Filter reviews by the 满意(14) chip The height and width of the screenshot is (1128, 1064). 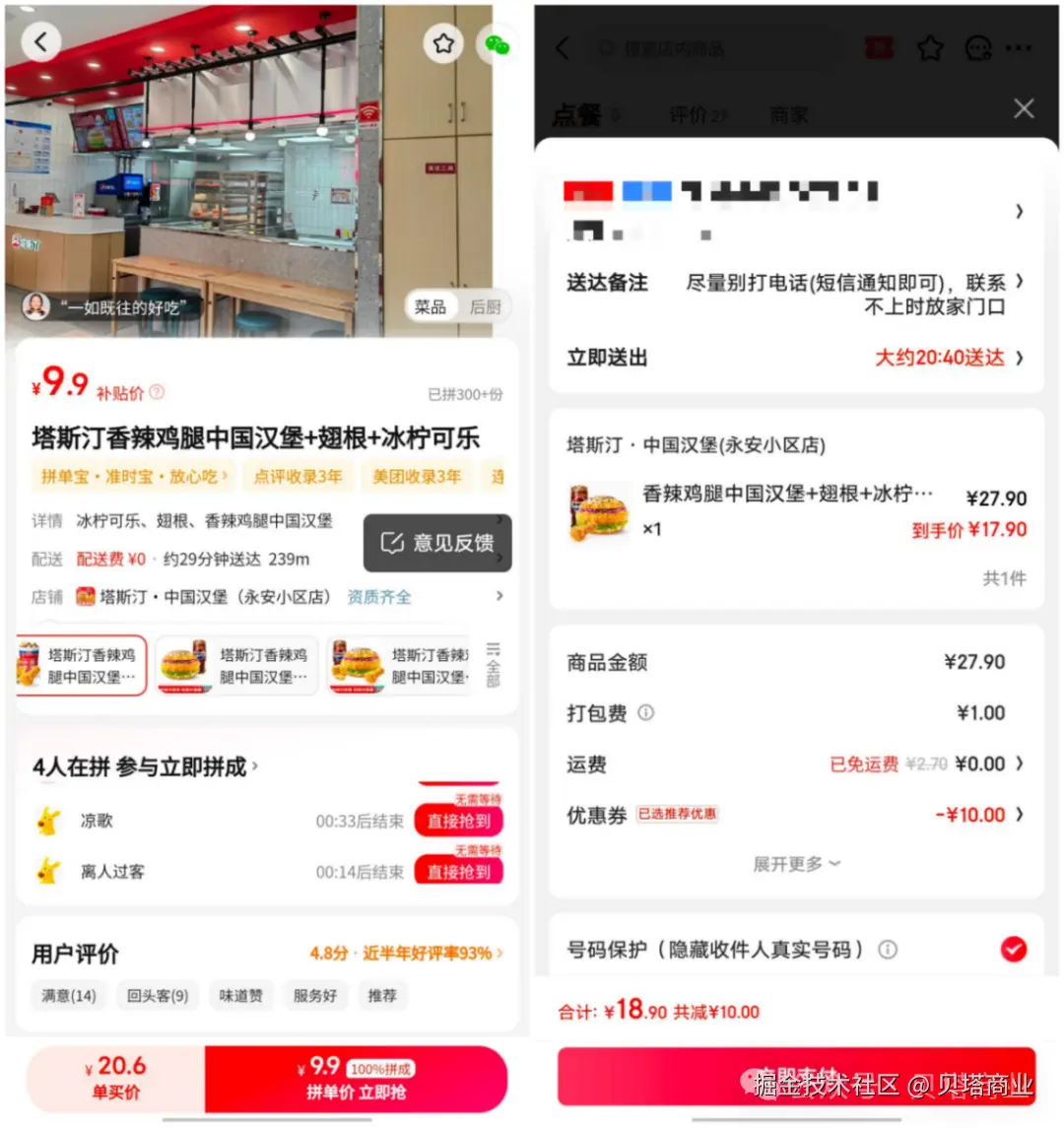(x=69, y=996)
